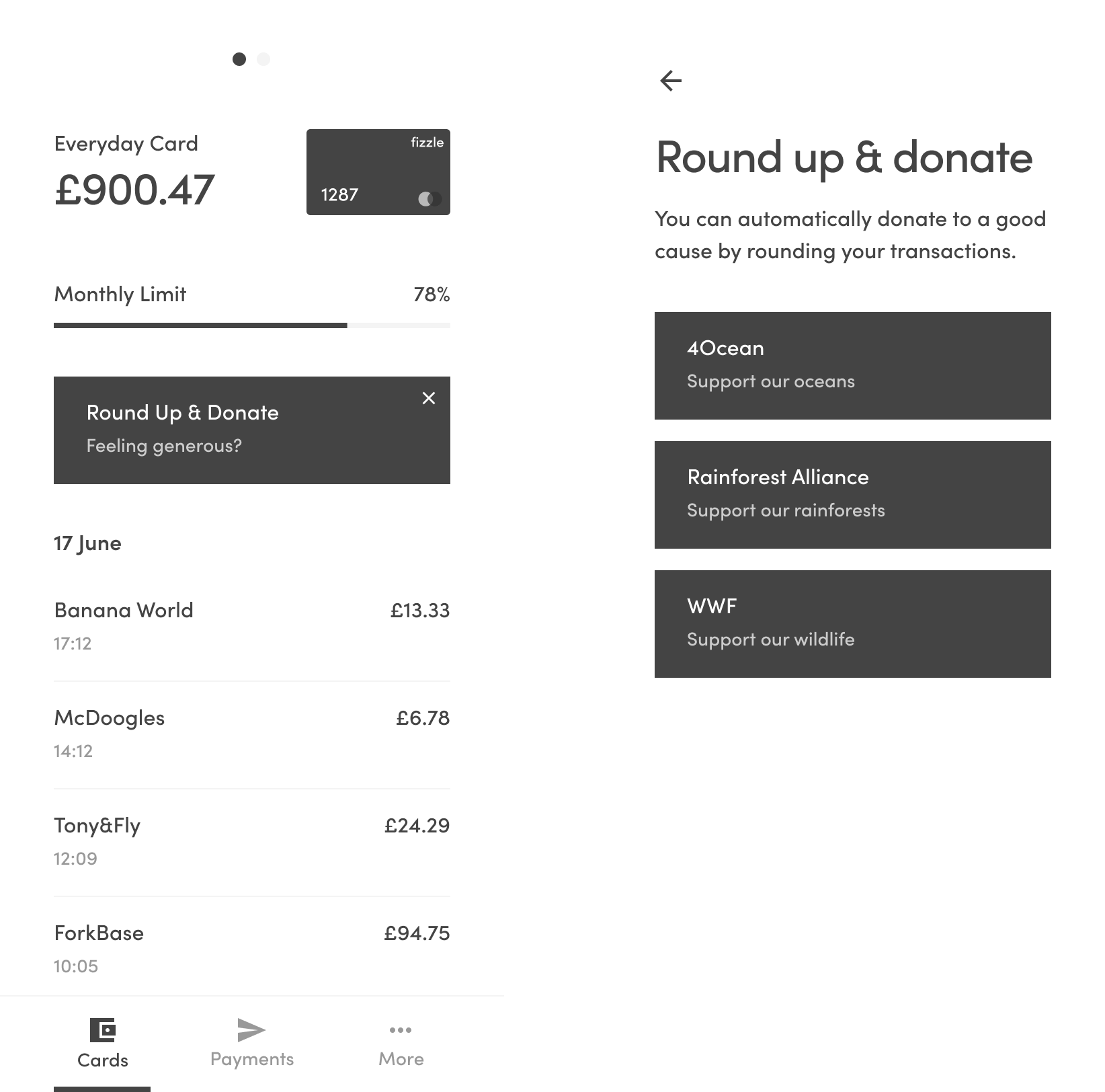
Task: Go back from Round up & donate
Action: pos(671,81)
